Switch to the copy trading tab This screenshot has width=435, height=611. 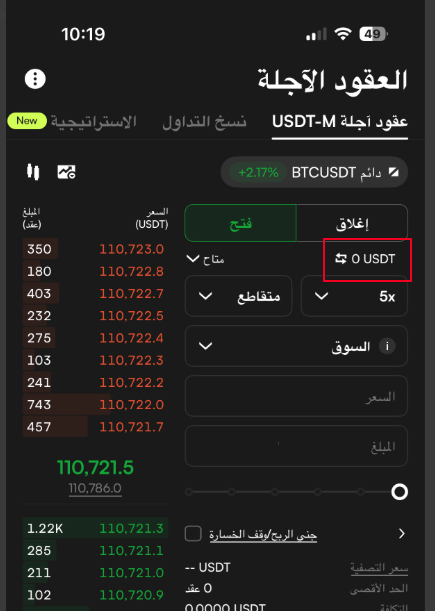click(204, 122)
